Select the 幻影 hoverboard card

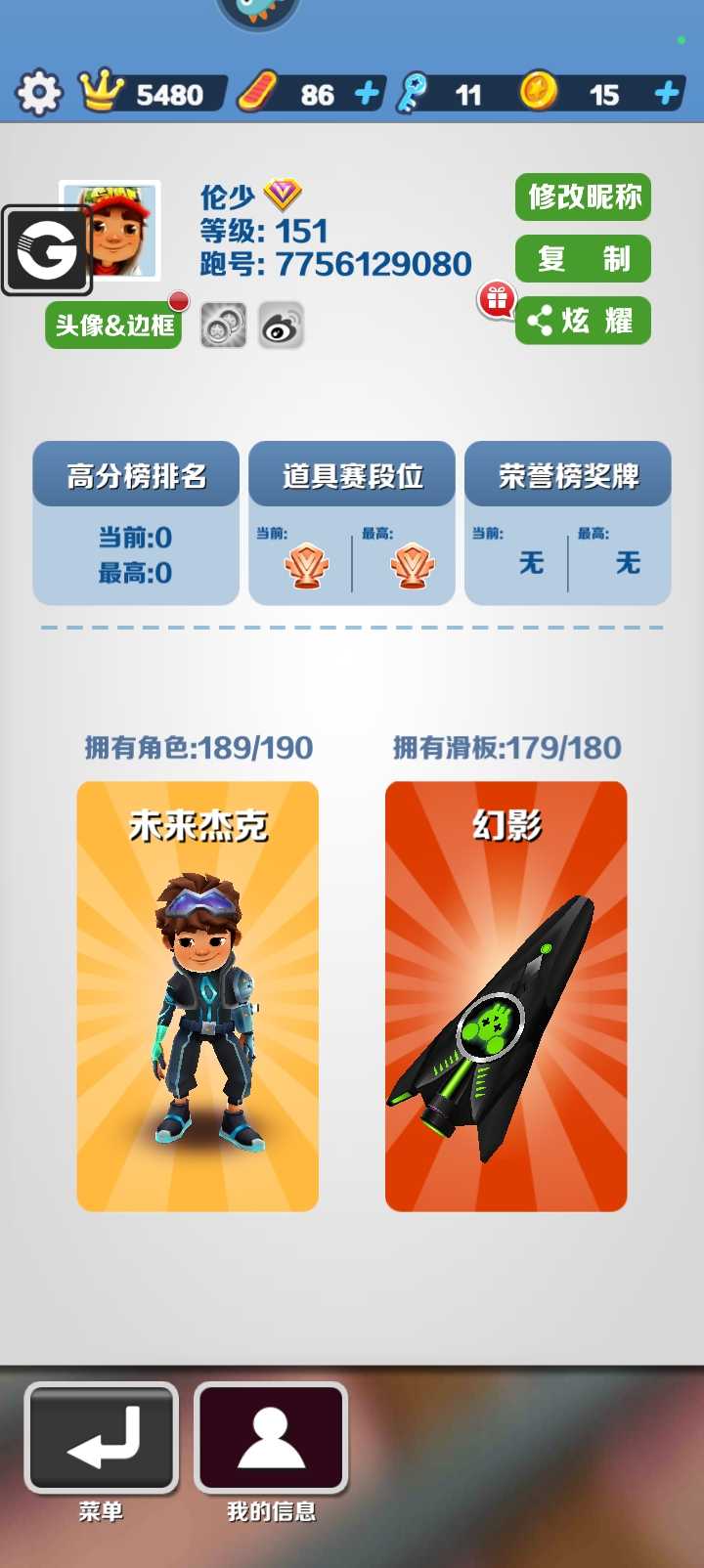tap(506, 996)
